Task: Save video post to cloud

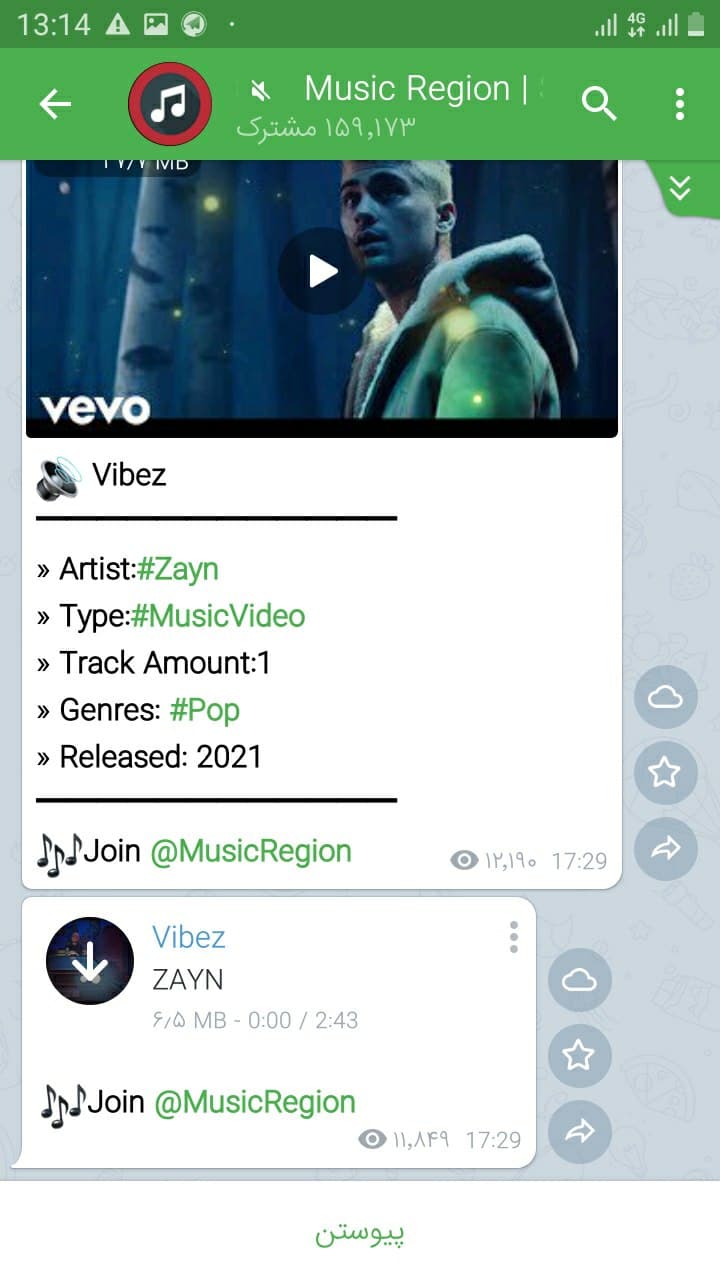Action: 665,697
